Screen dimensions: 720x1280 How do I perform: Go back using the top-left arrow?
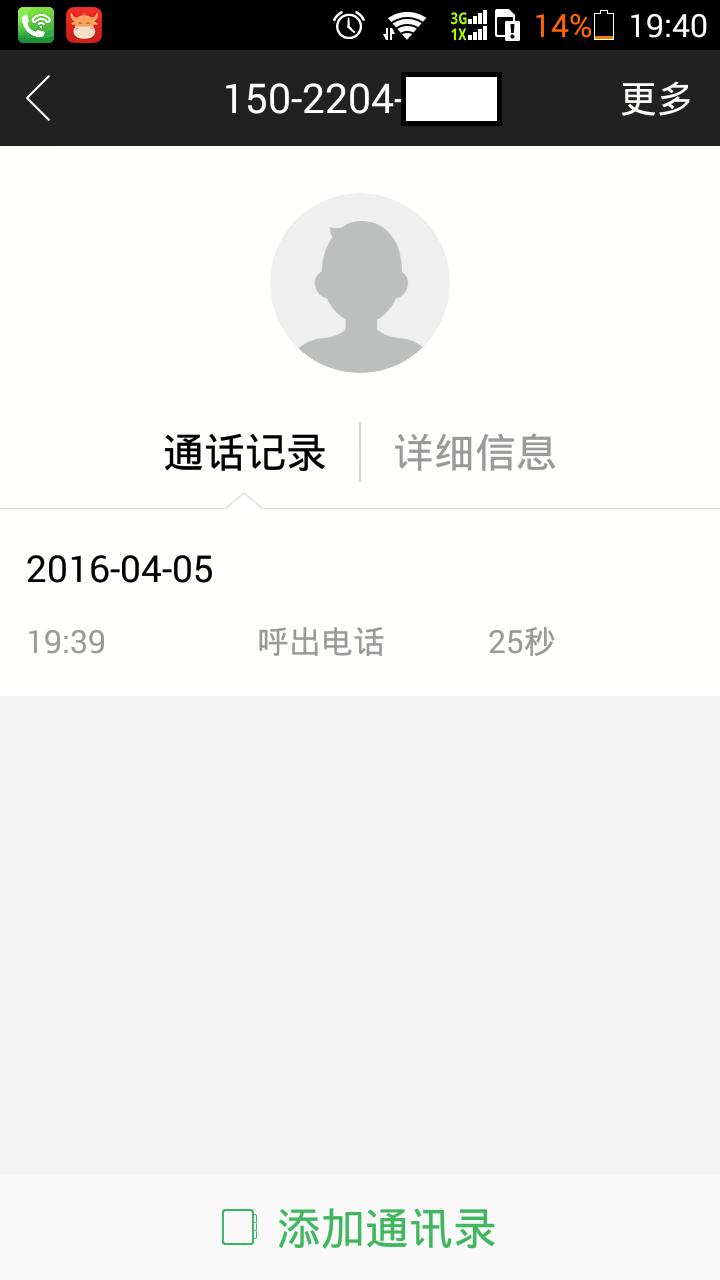pos(38,99)
